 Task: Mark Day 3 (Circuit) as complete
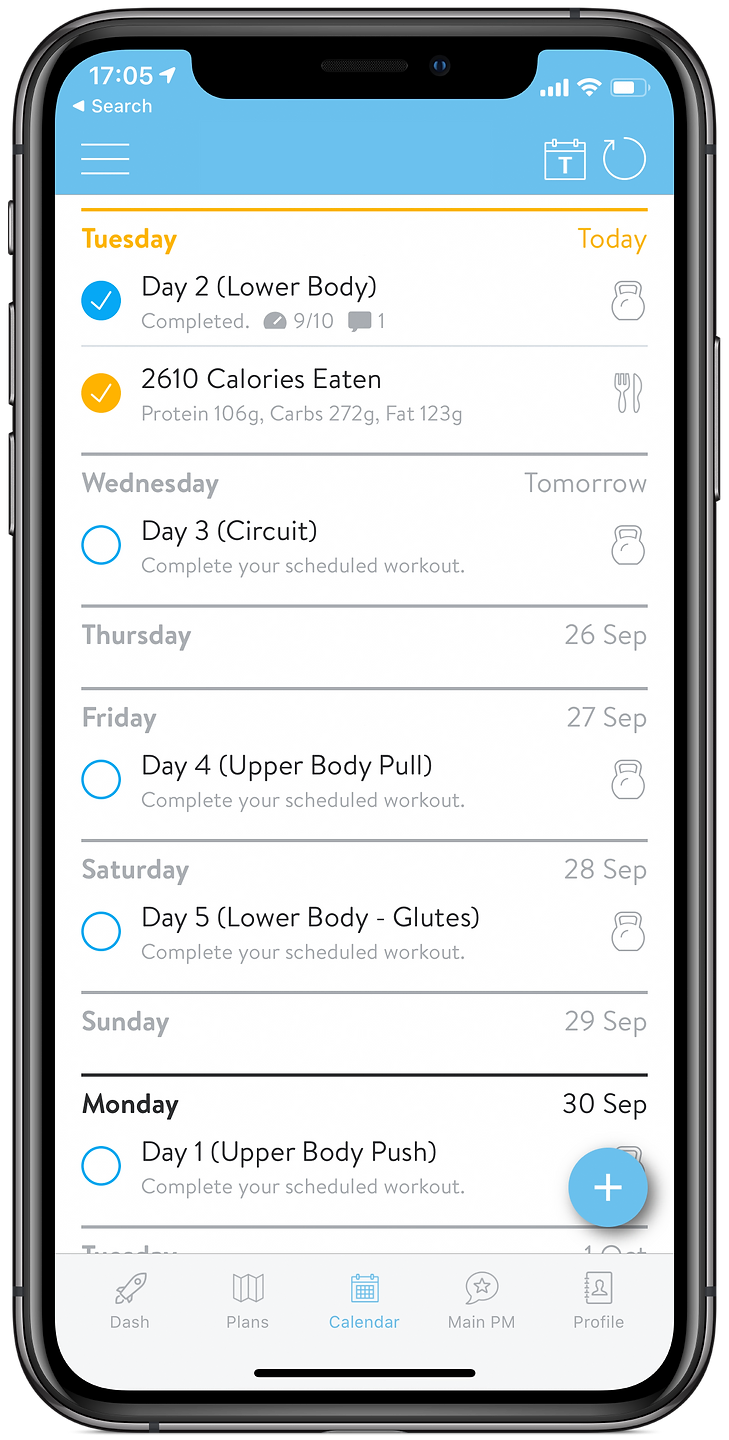pos(101,545)
